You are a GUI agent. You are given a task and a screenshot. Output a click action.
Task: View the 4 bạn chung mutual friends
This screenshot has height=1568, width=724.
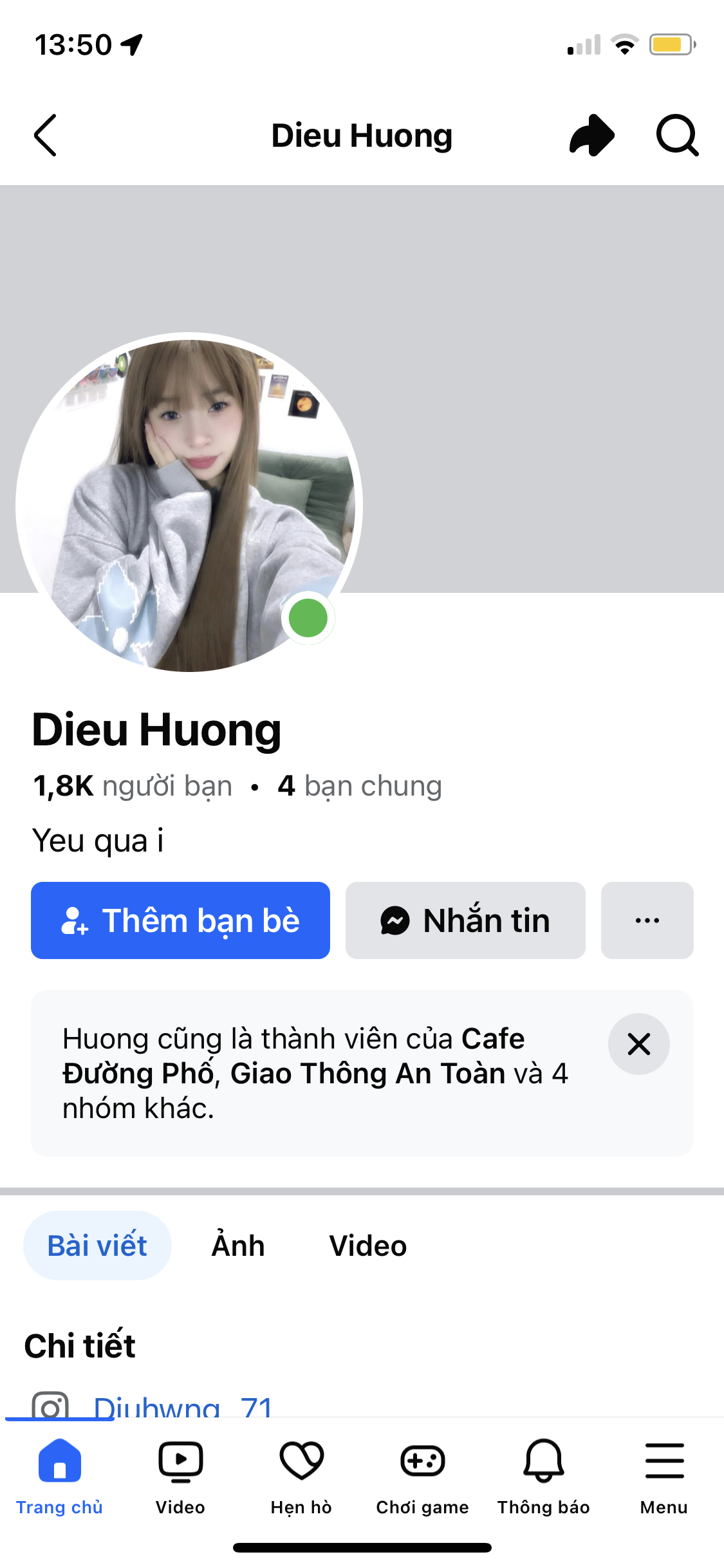pos(360,786)
